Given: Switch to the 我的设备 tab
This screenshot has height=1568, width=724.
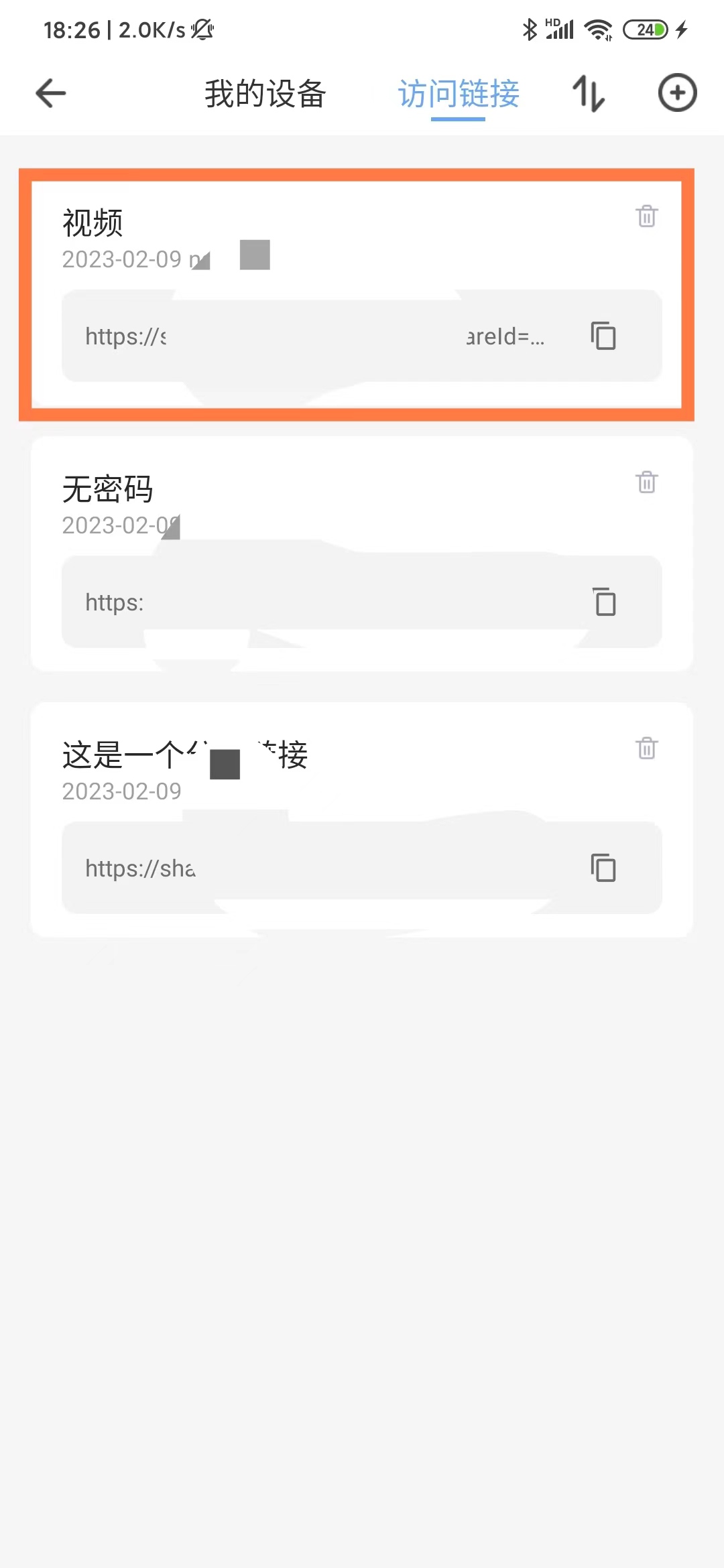Looking at the screenshot, I should pyautogui.click(x=265, y=94).
